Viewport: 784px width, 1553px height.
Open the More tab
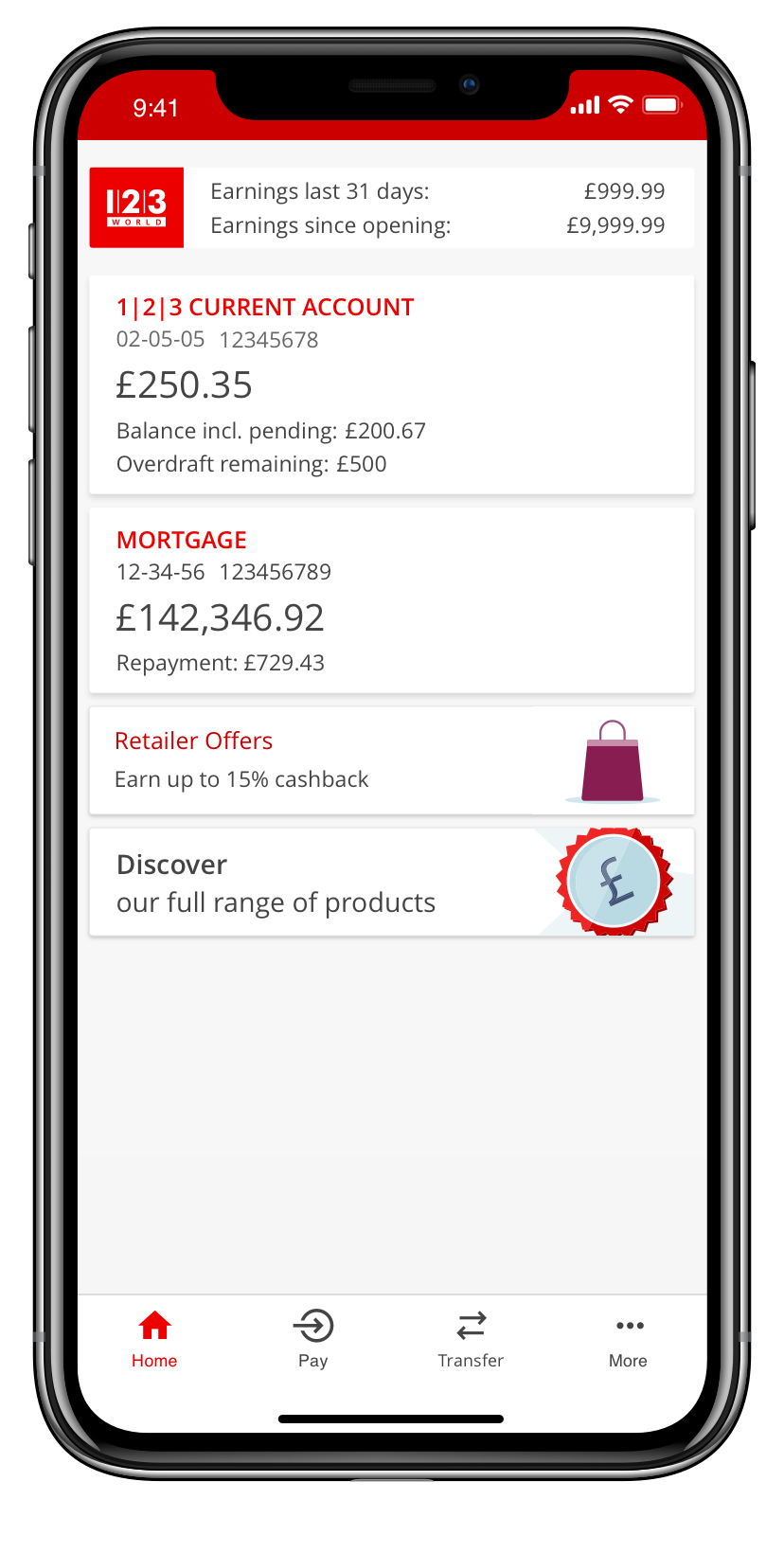pos(629,1340)
